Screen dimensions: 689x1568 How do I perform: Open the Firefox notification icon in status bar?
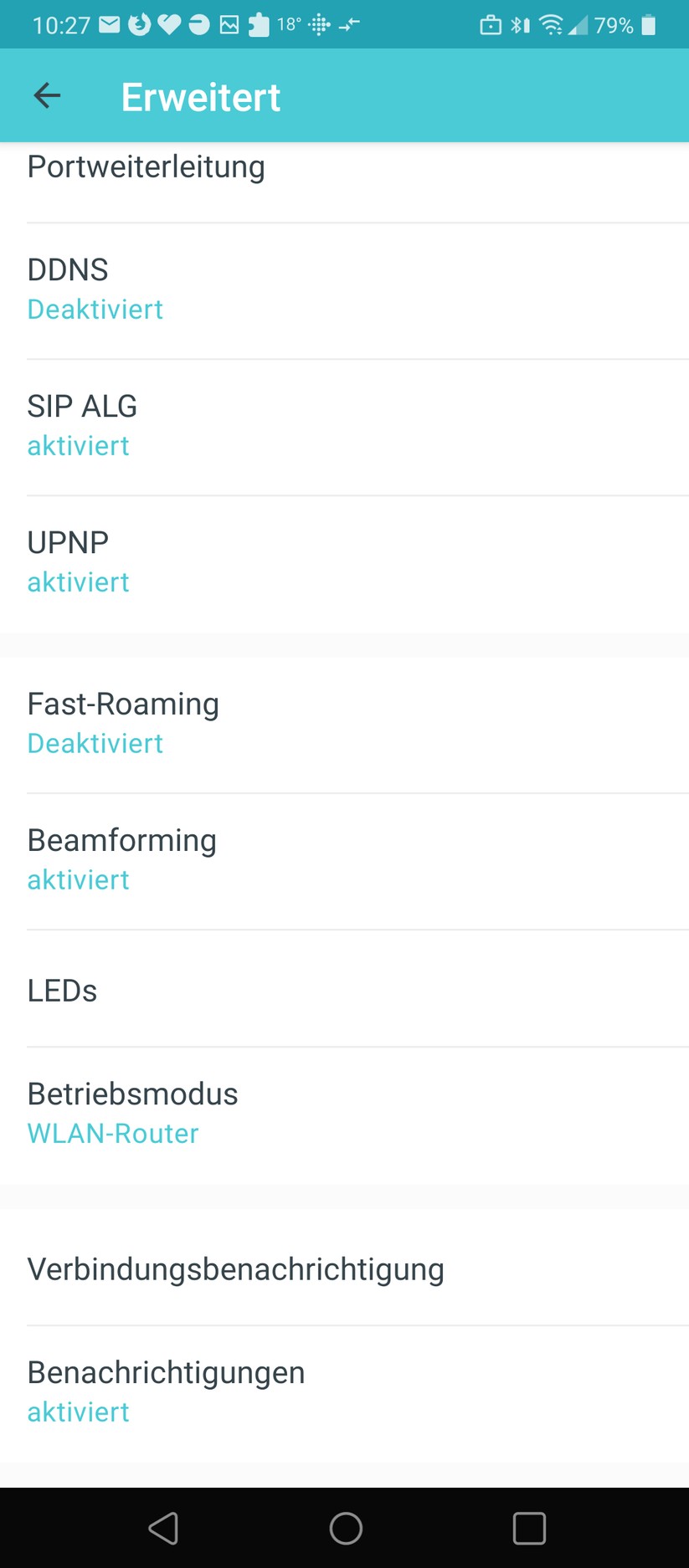[140, 24]
